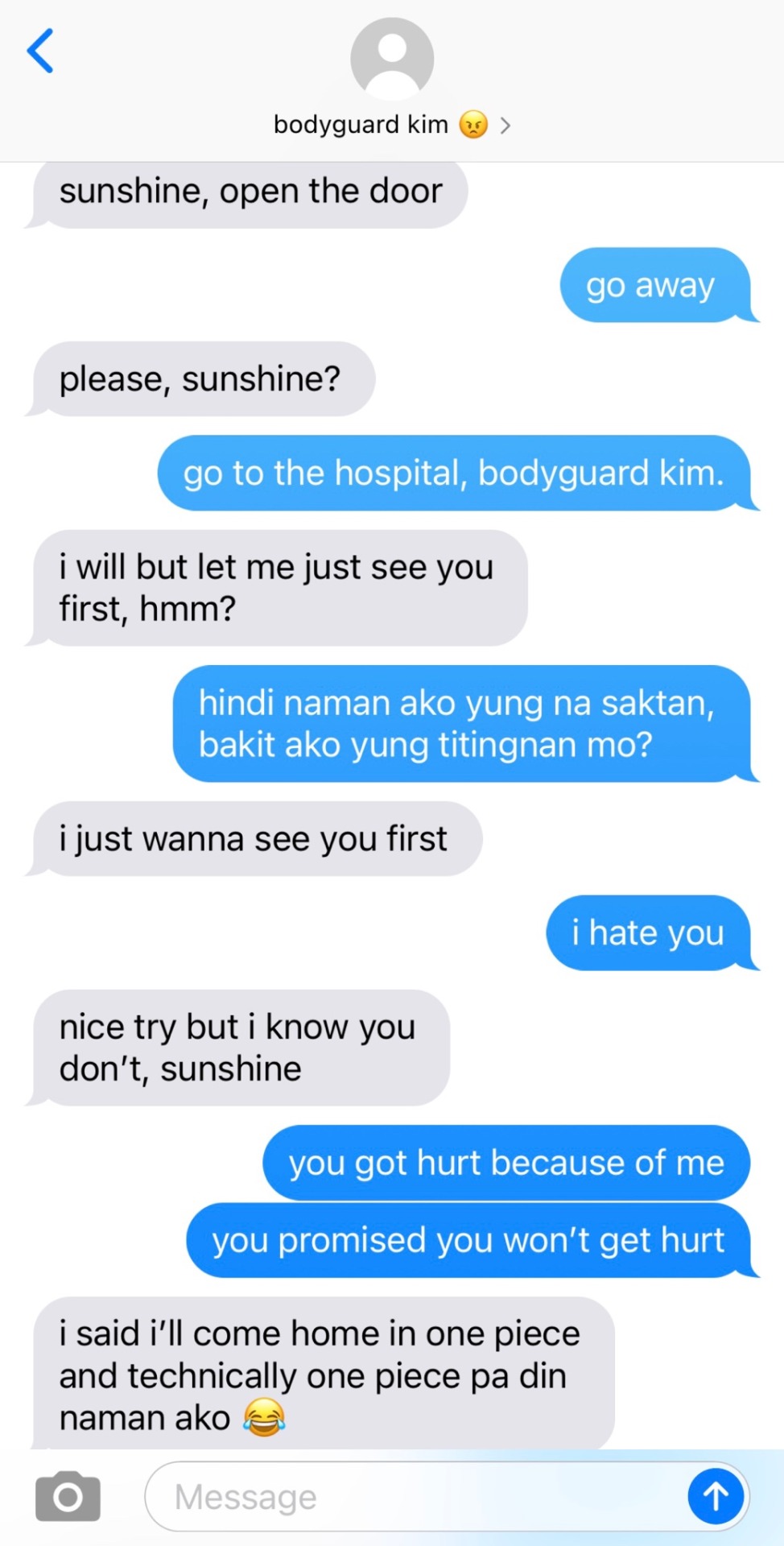Send the message with the arrow button
The image size is (784, 1546).
coord(715,1497)
